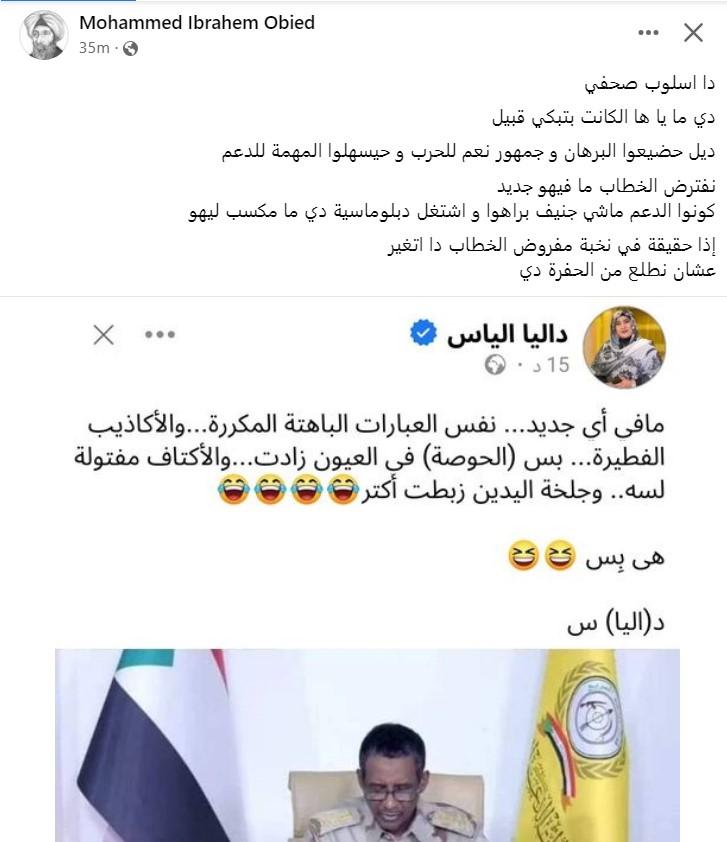Open the post's three-dot options menu
This screenshot has height=842, width=727.
[649, 33]
